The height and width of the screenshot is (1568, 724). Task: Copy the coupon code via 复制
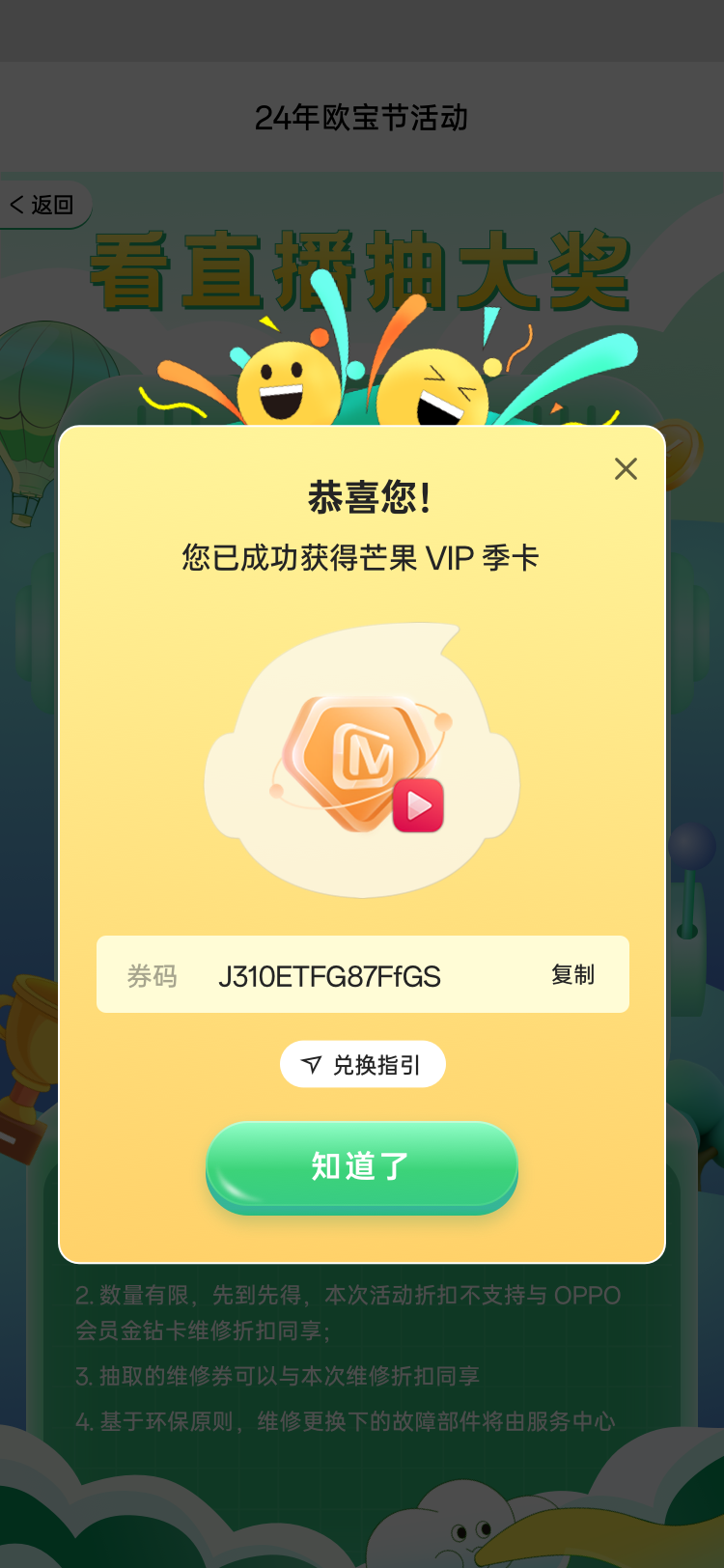[x=572, y=975]
